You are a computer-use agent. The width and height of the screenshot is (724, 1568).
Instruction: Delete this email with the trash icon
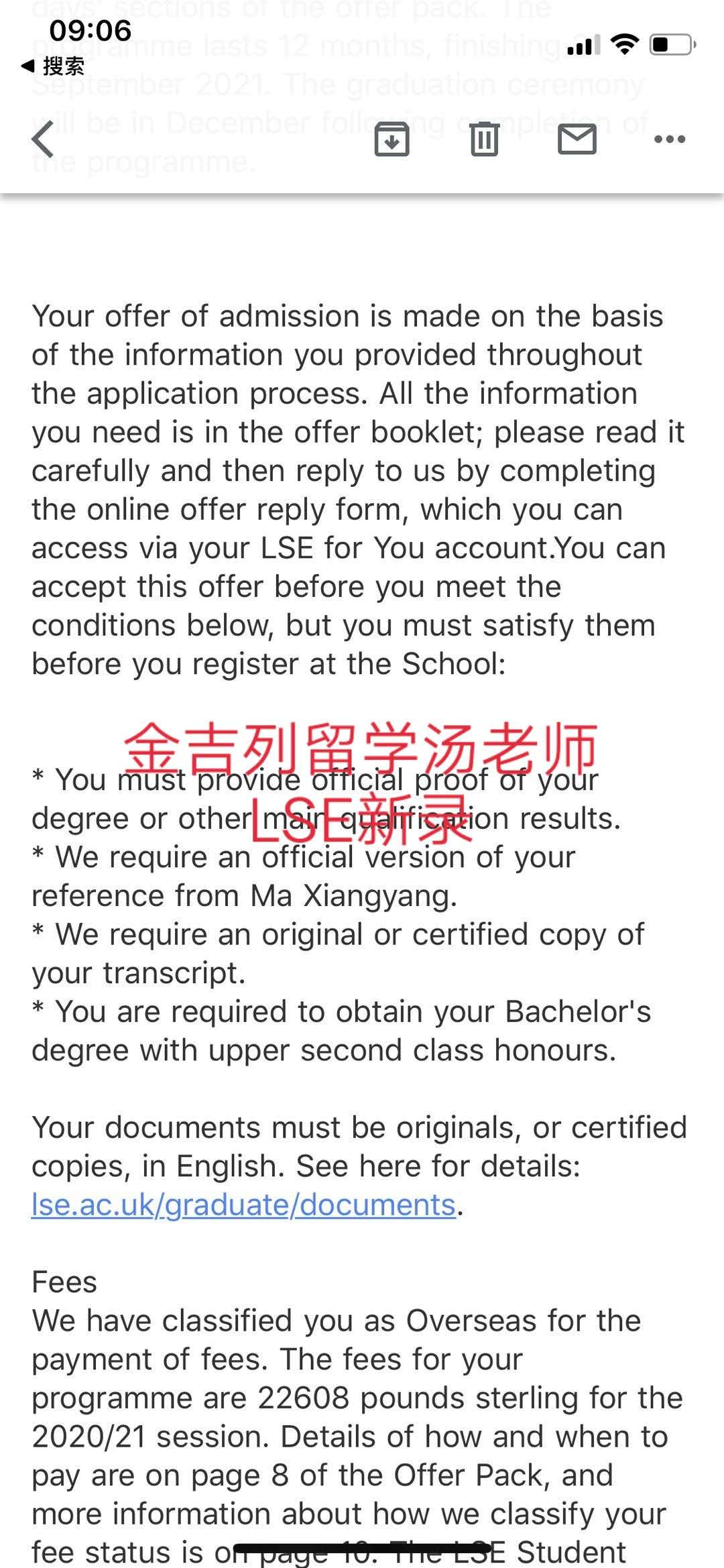(x=484, y=139)
